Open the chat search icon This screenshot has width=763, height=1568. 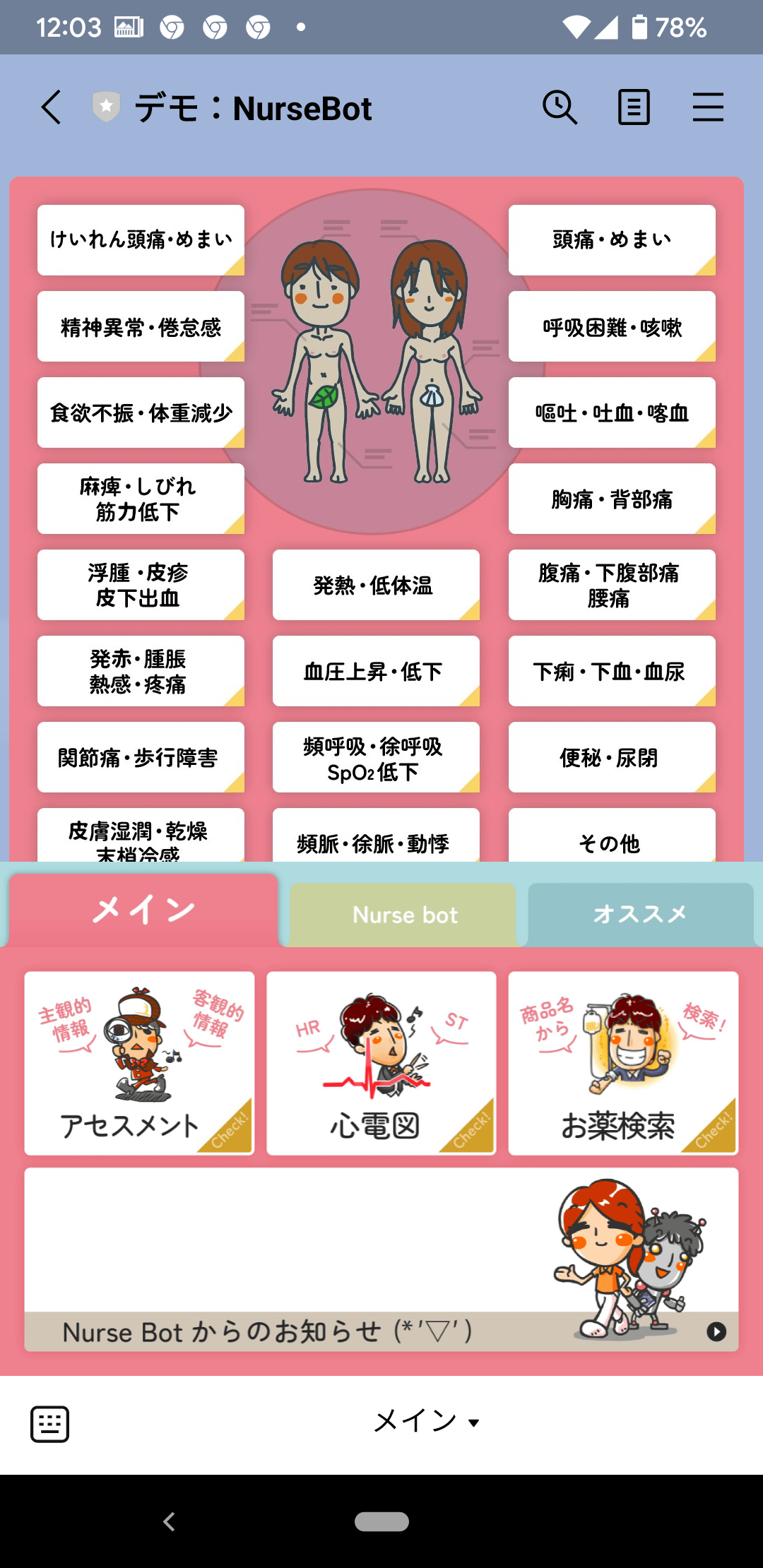(560, 108)
